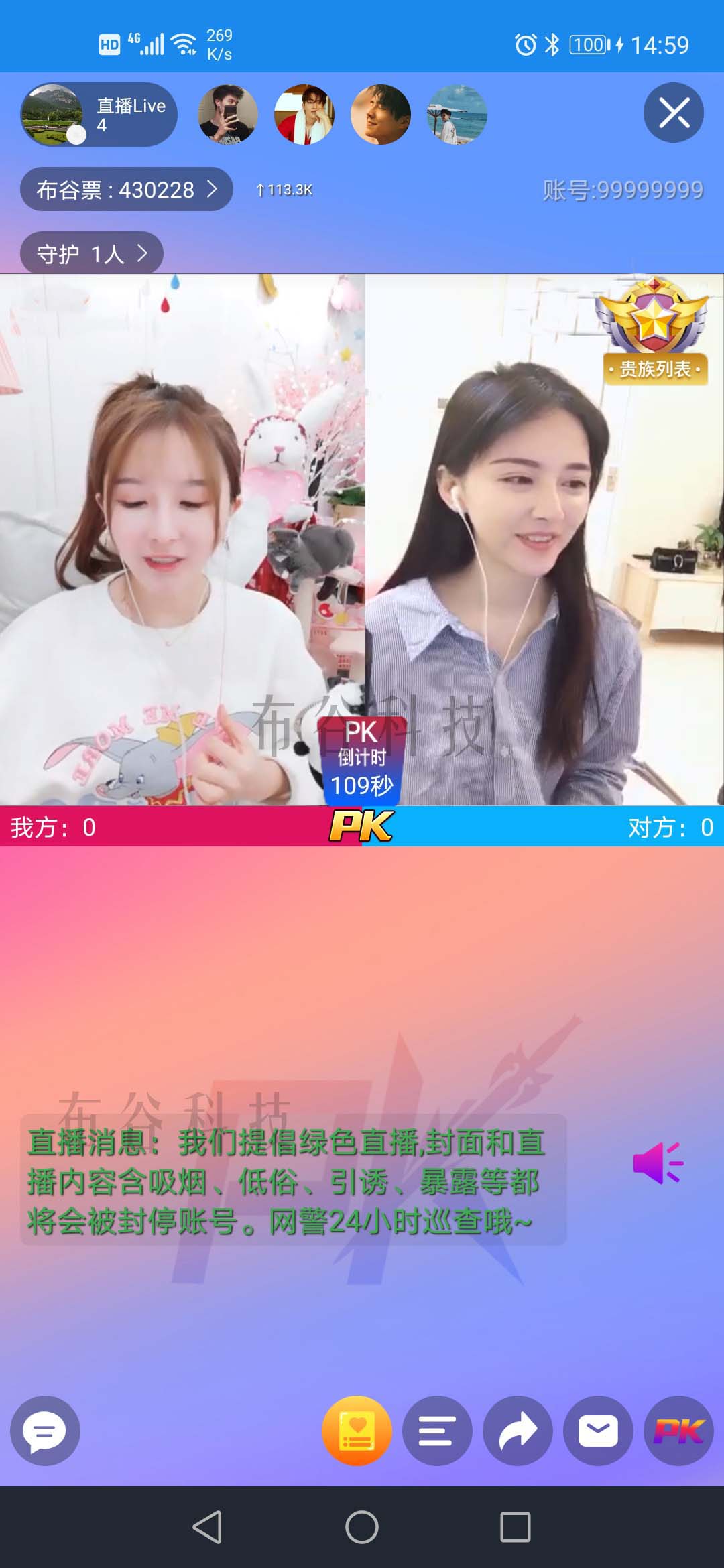Open the 直播Live host profile chip

click(x=99, y=115)
